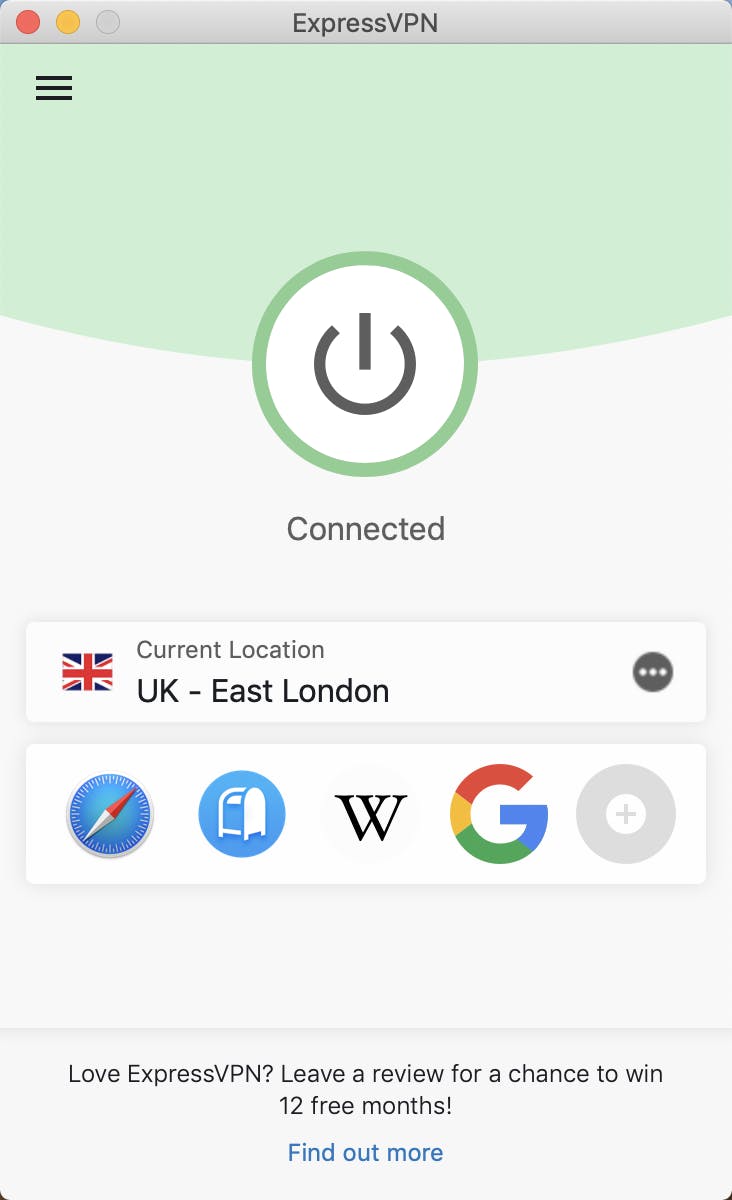
Task: Launch the mail app shortcut
Action: click(x=242, y=814)
